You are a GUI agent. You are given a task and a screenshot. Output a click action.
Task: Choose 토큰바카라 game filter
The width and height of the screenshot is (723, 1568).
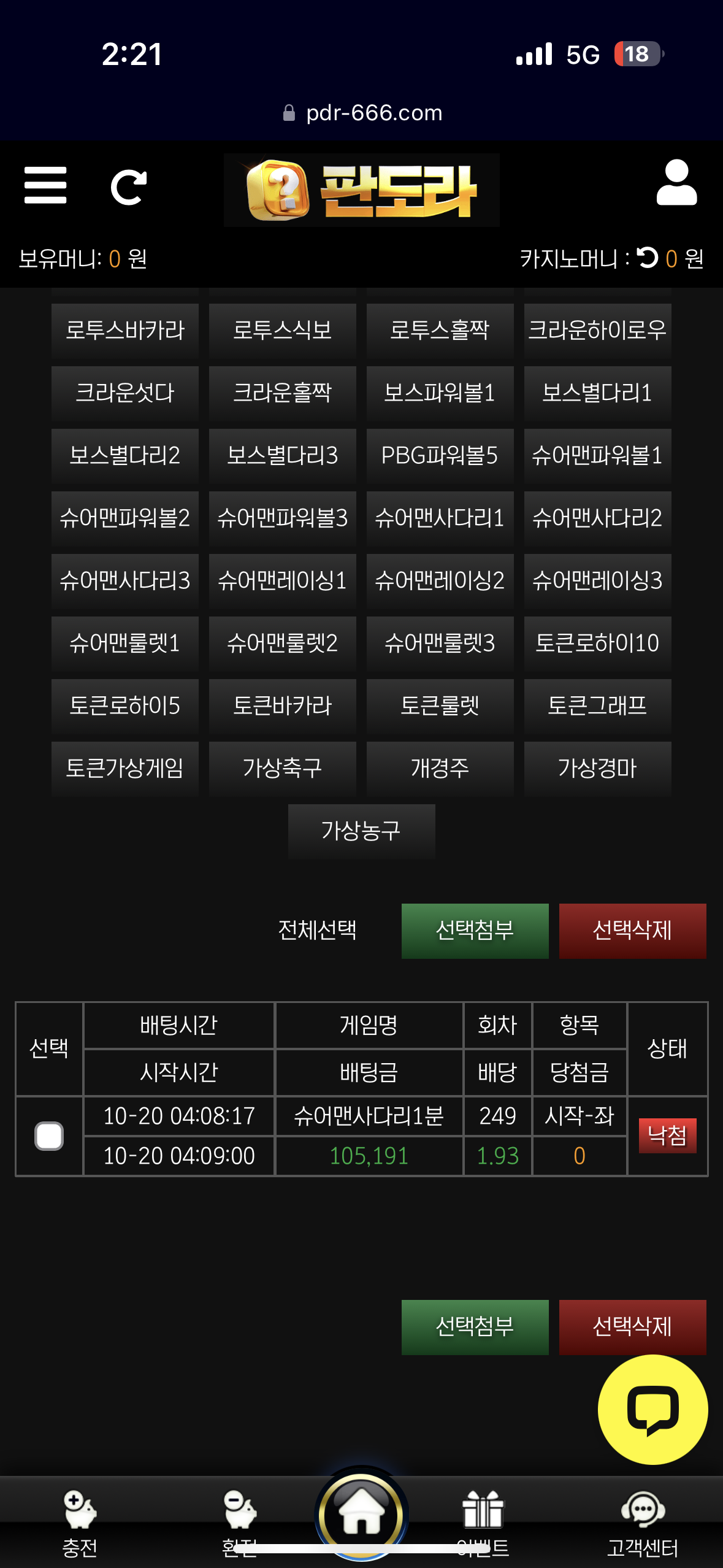pyautogui.click(x=282, y=705)
